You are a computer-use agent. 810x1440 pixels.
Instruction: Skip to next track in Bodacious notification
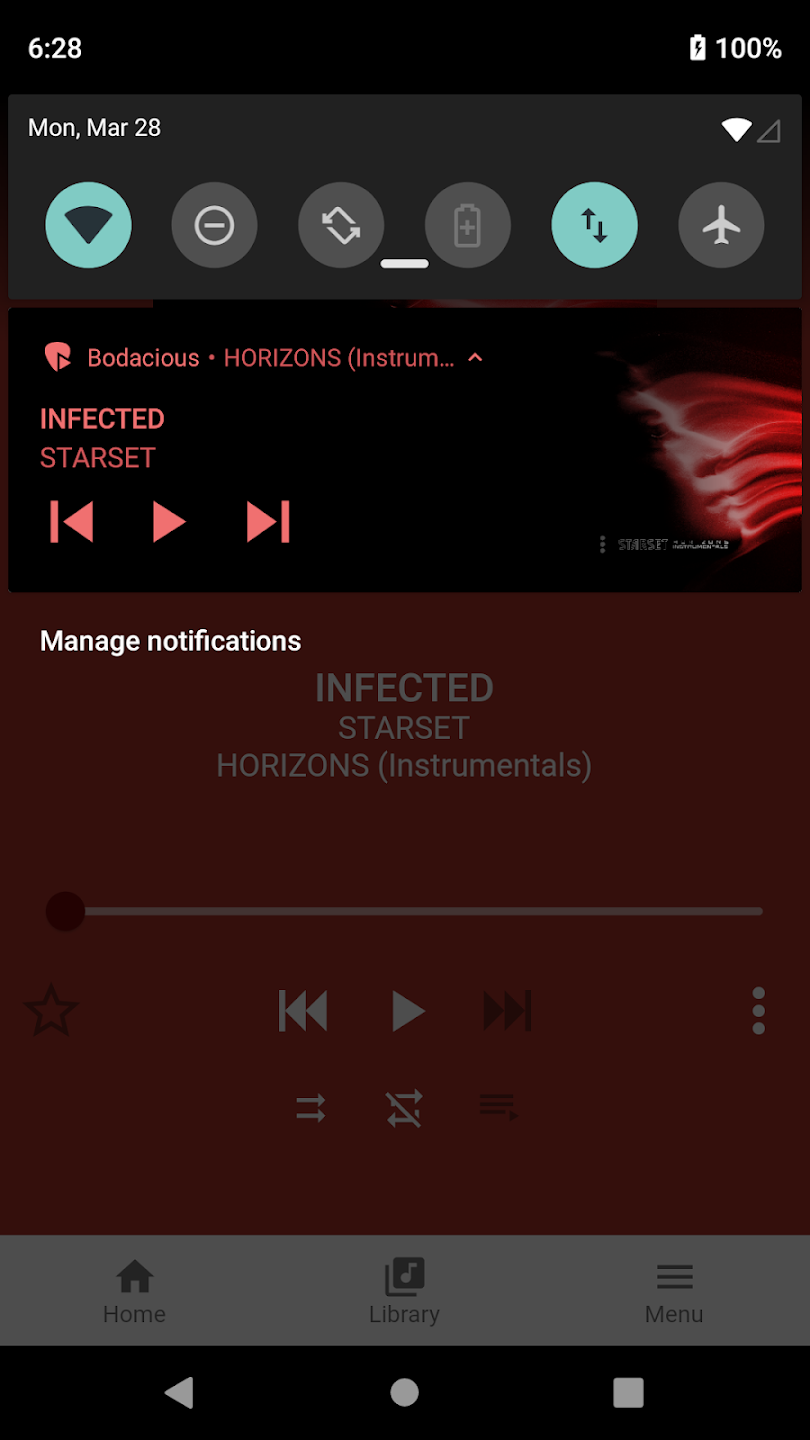tap(268, 522)
